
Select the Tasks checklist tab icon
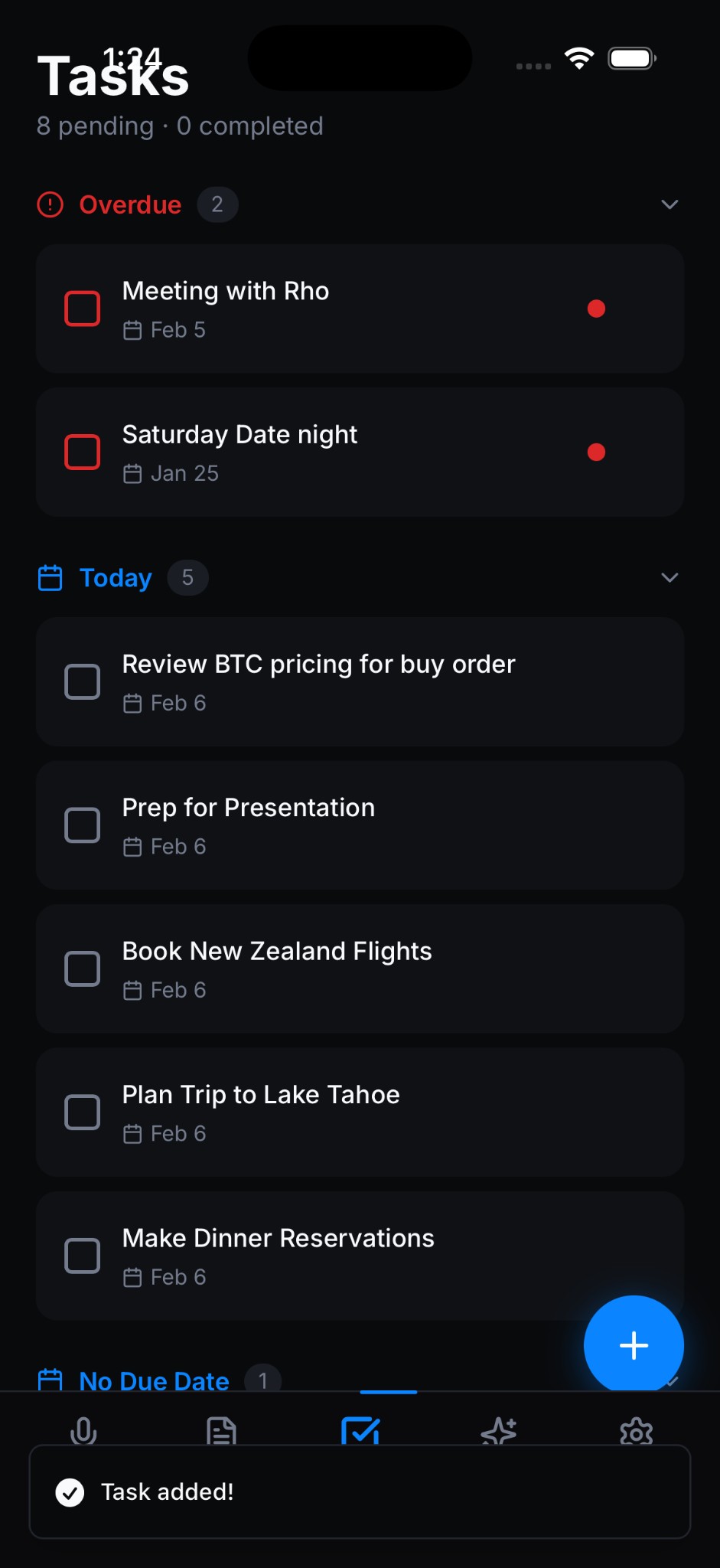coord(360,1430)
